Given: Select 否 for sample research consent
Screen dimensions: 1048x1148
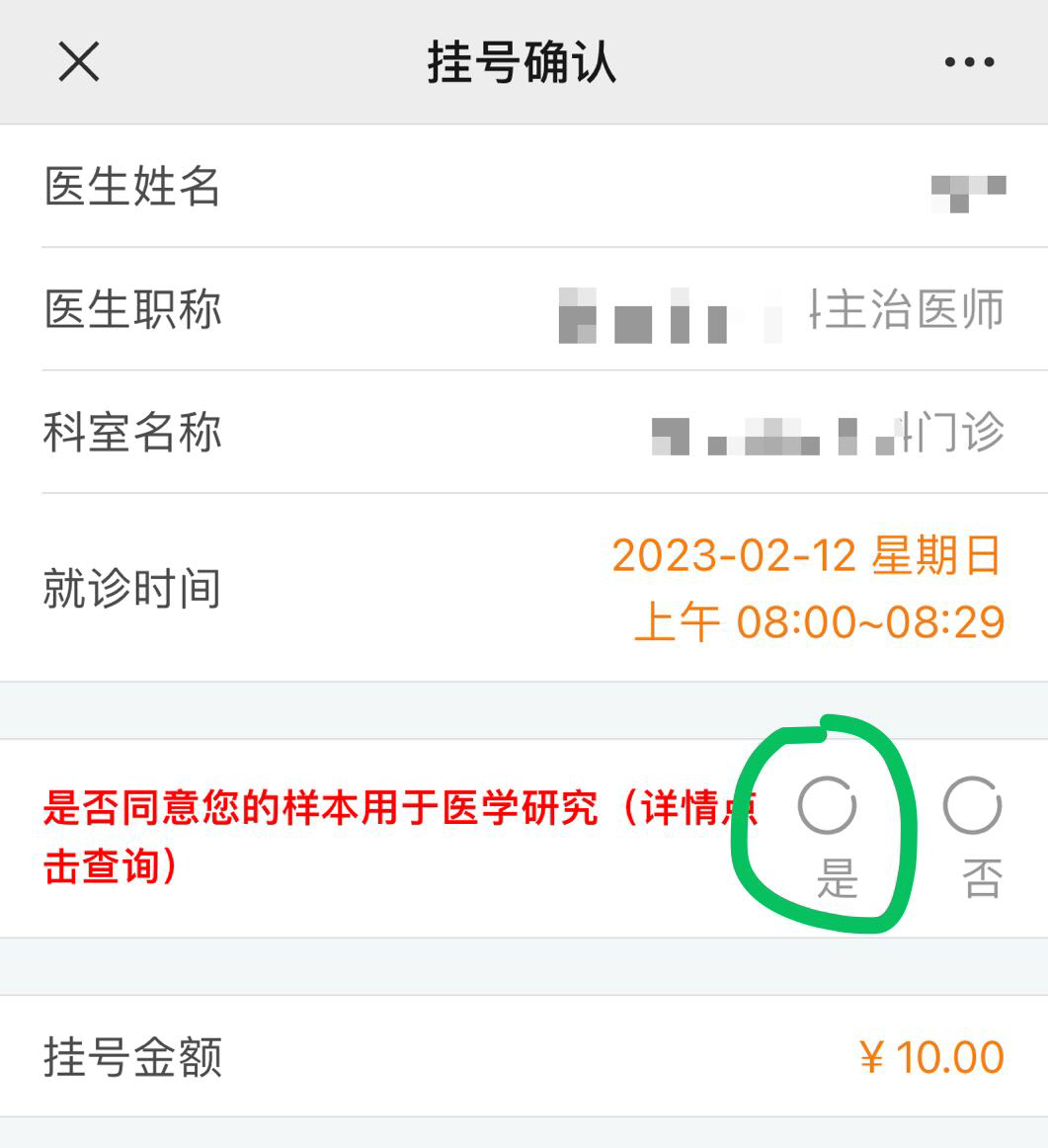Looking at the screenshot, I should point(973,806).
